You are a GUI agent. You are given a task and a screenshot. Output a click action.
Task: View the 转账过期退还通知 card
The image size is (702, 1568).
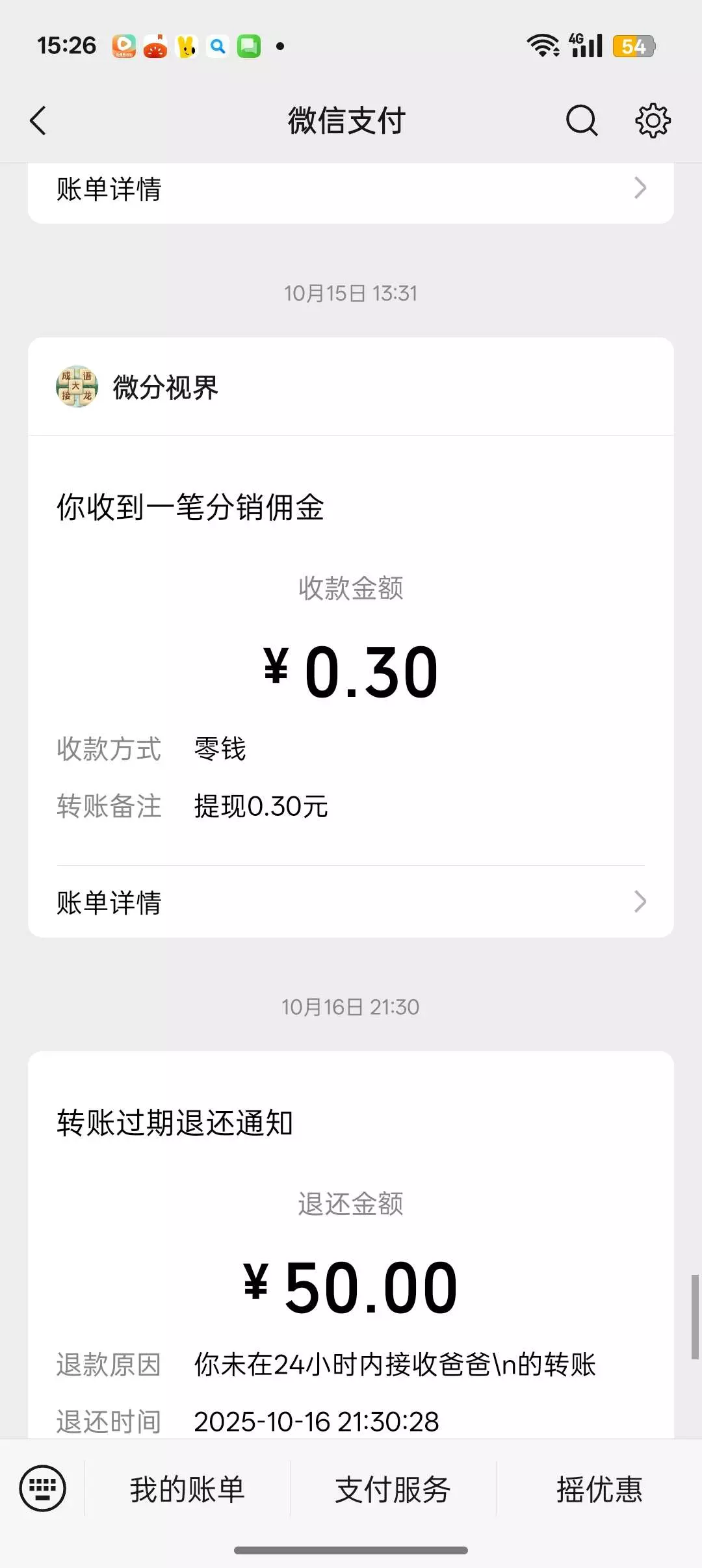coord(351,1235)
